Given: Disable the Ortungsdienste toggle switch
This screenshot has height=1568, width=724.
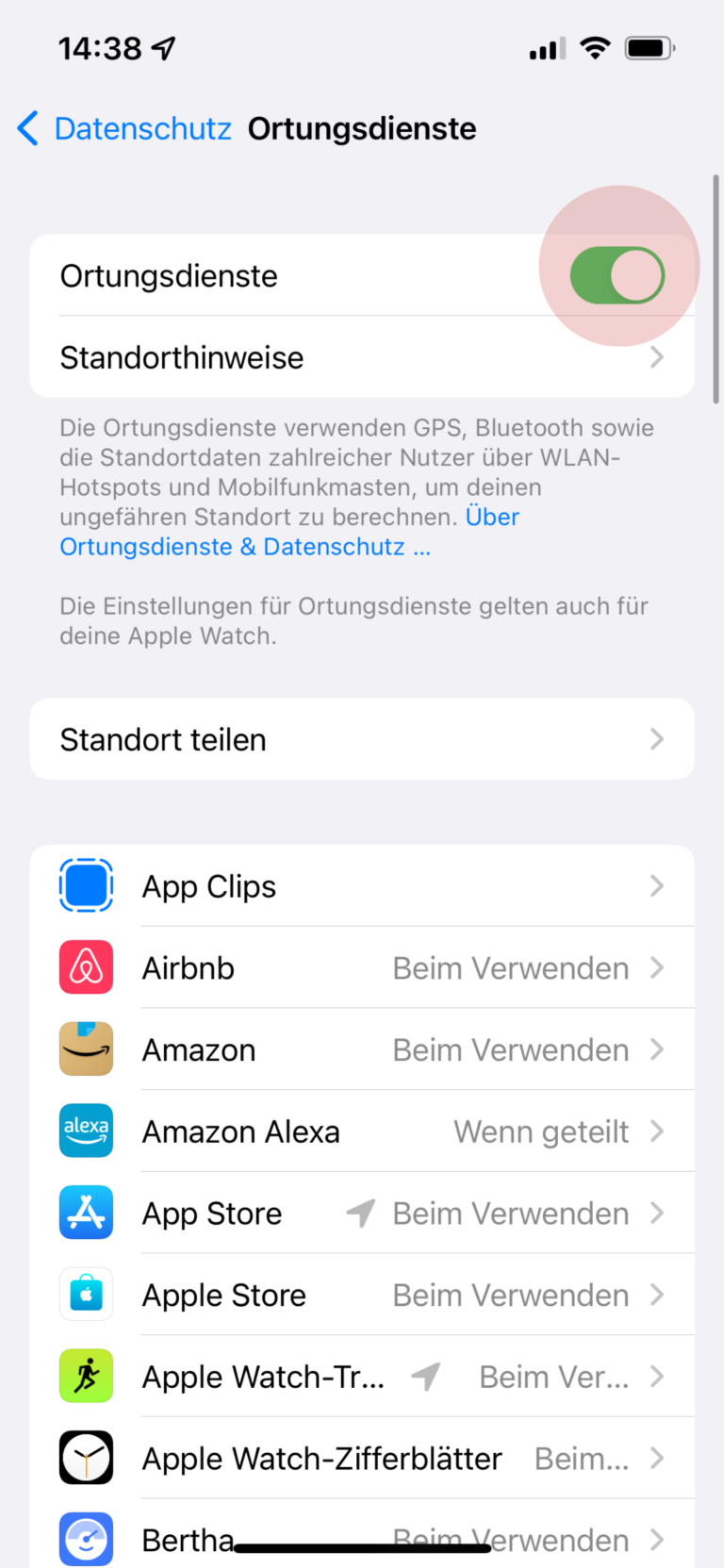Looking at the screenshot, I should (x=618, y=275).
